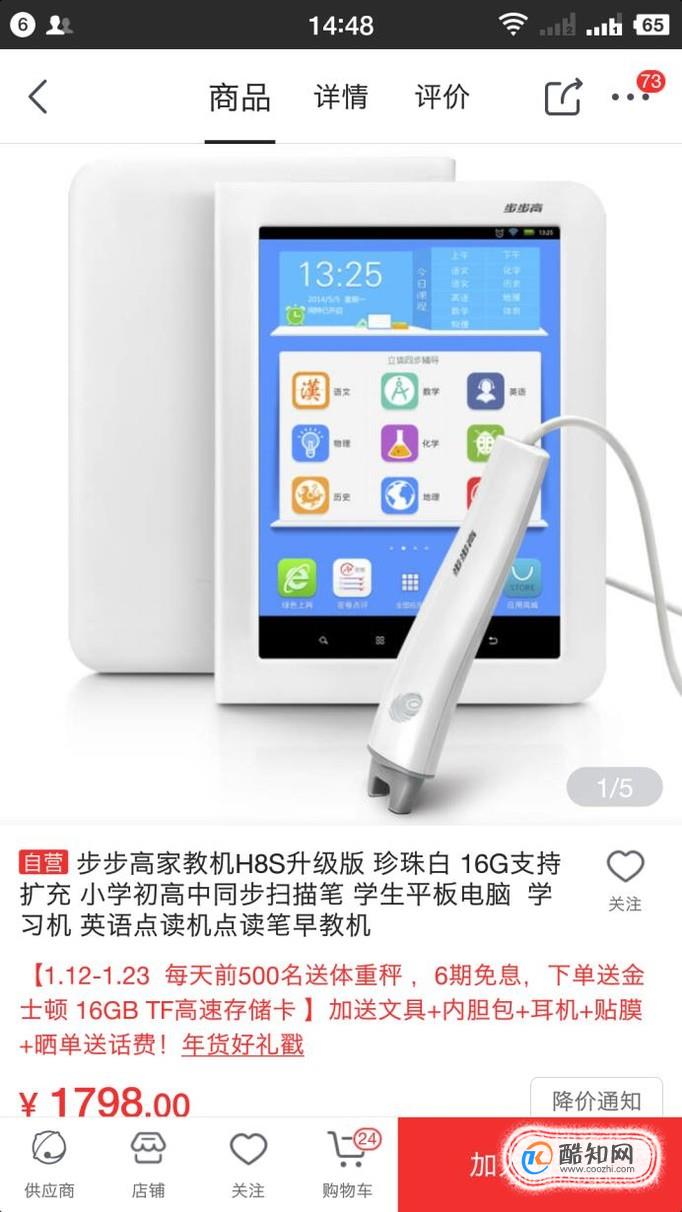Switch to the 评价 tab
The image size is (682, 1212).
click(x=442, y=97)
